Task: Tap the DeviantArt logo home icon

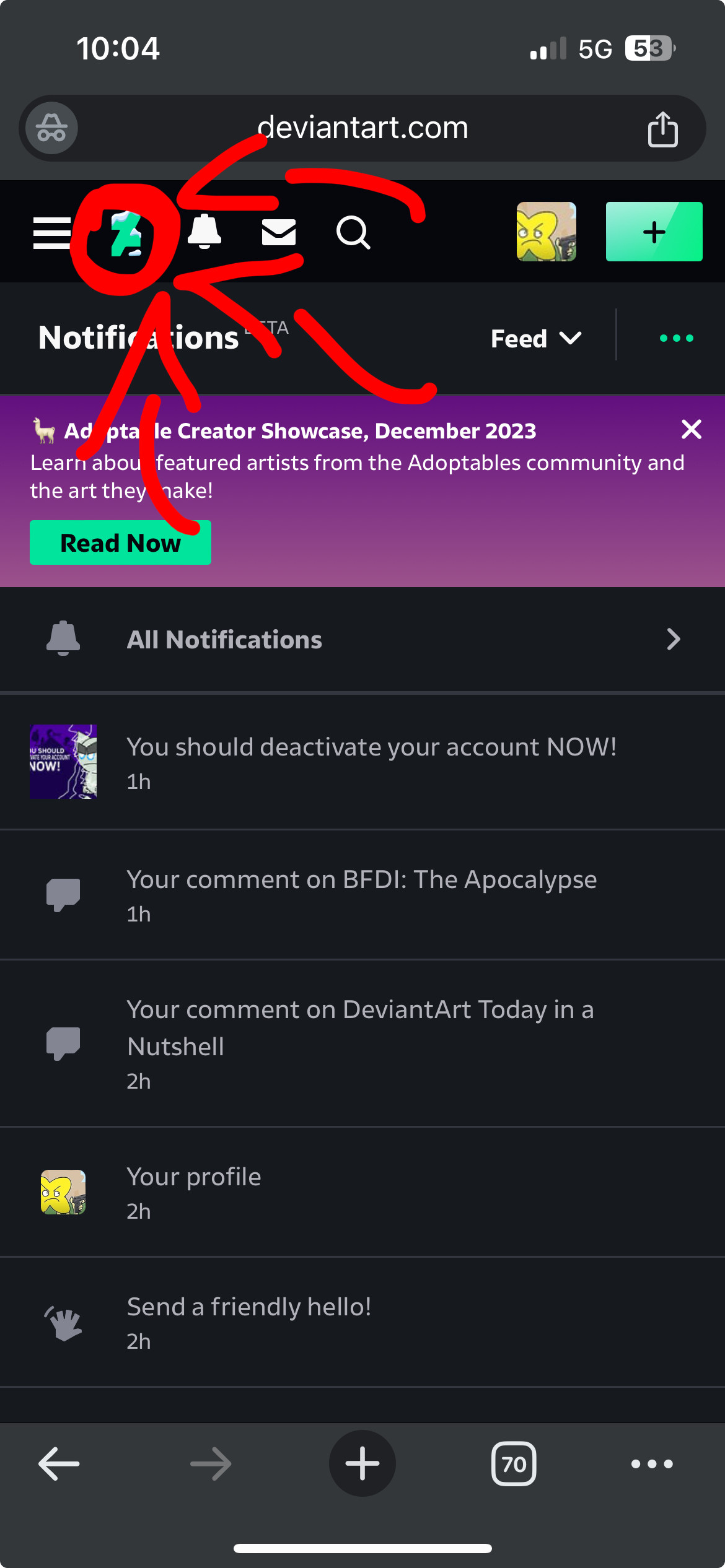Action: pyautogui.click(x=126, y=234)
